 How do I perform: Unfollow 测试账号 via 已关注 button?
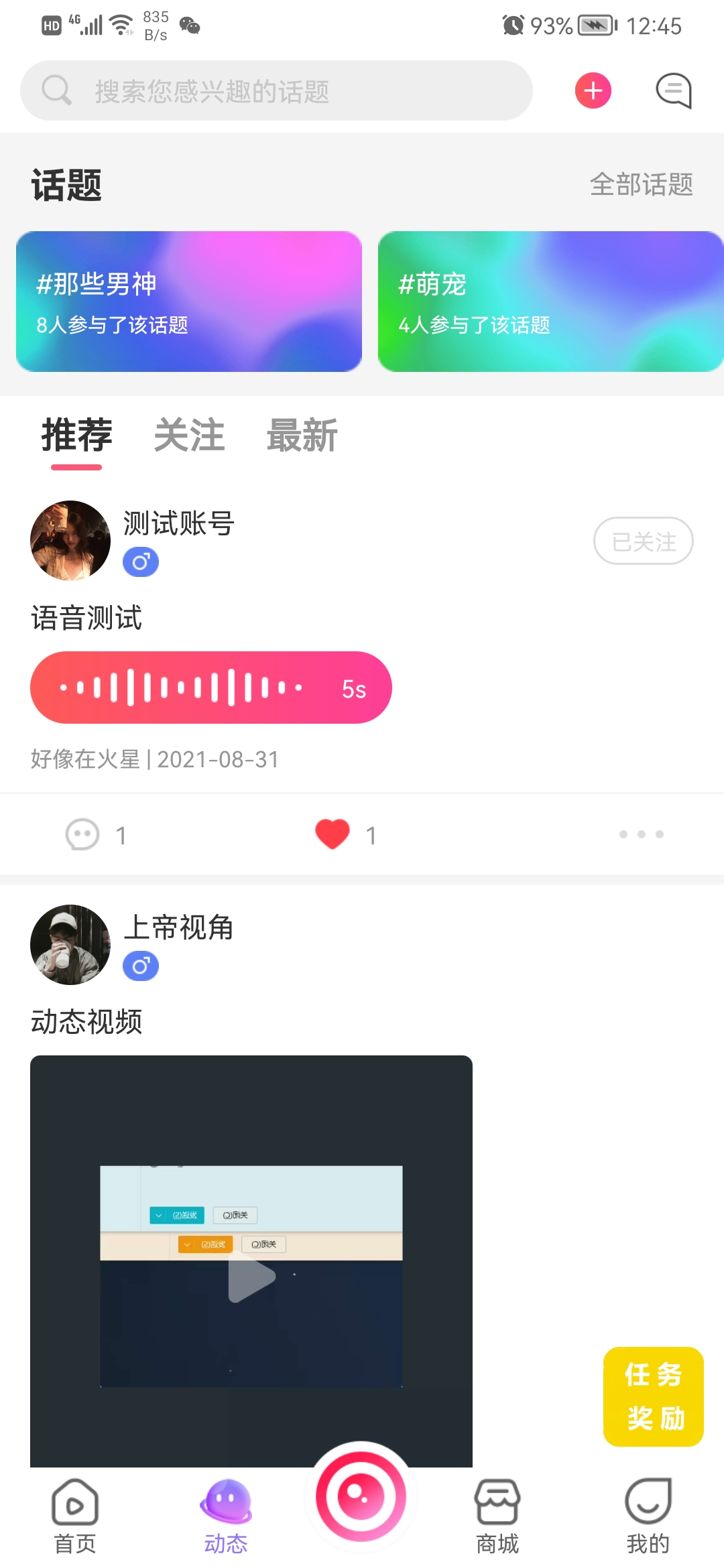(643, 541)
